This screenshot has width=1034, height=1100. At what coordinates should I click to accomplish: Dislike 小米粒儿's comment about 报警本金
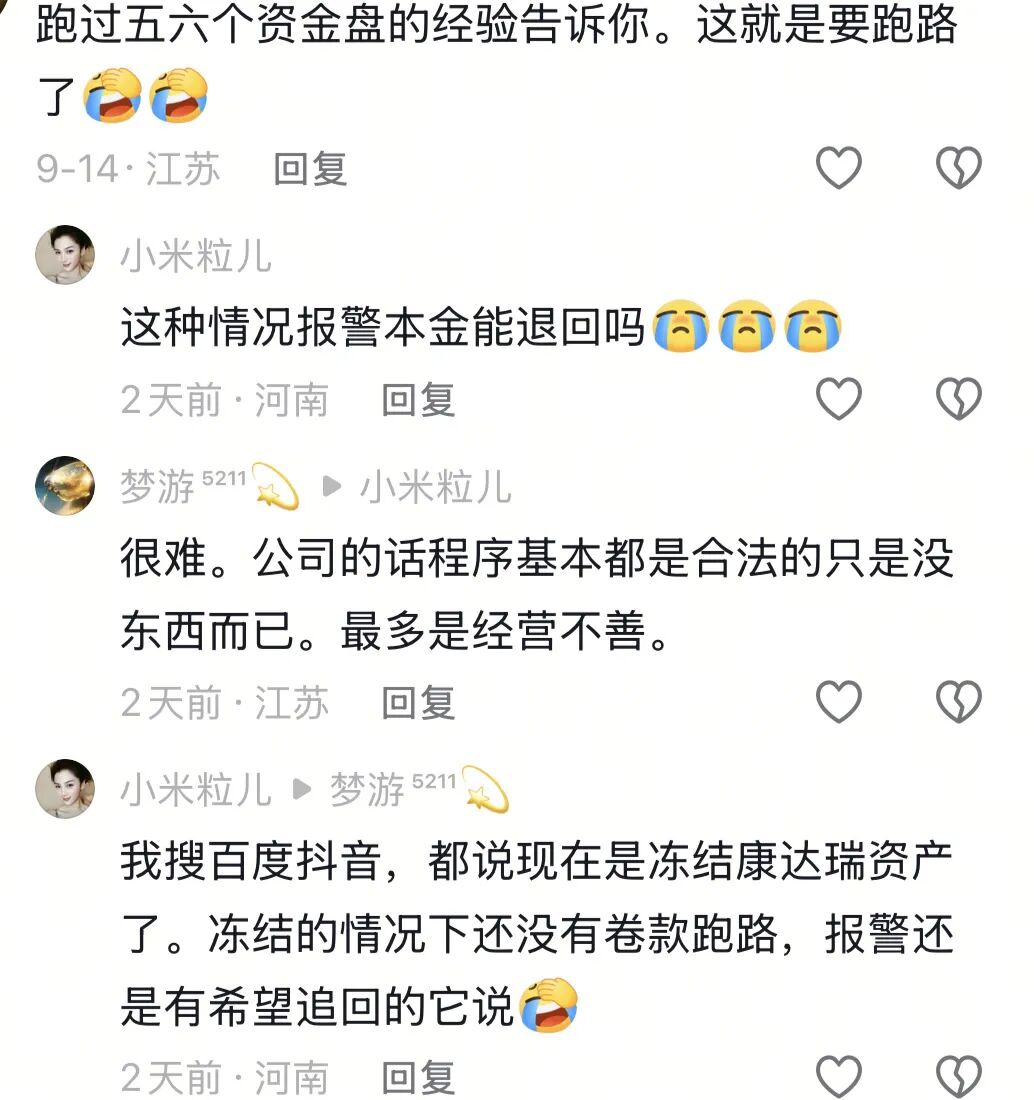pos(959,399)
